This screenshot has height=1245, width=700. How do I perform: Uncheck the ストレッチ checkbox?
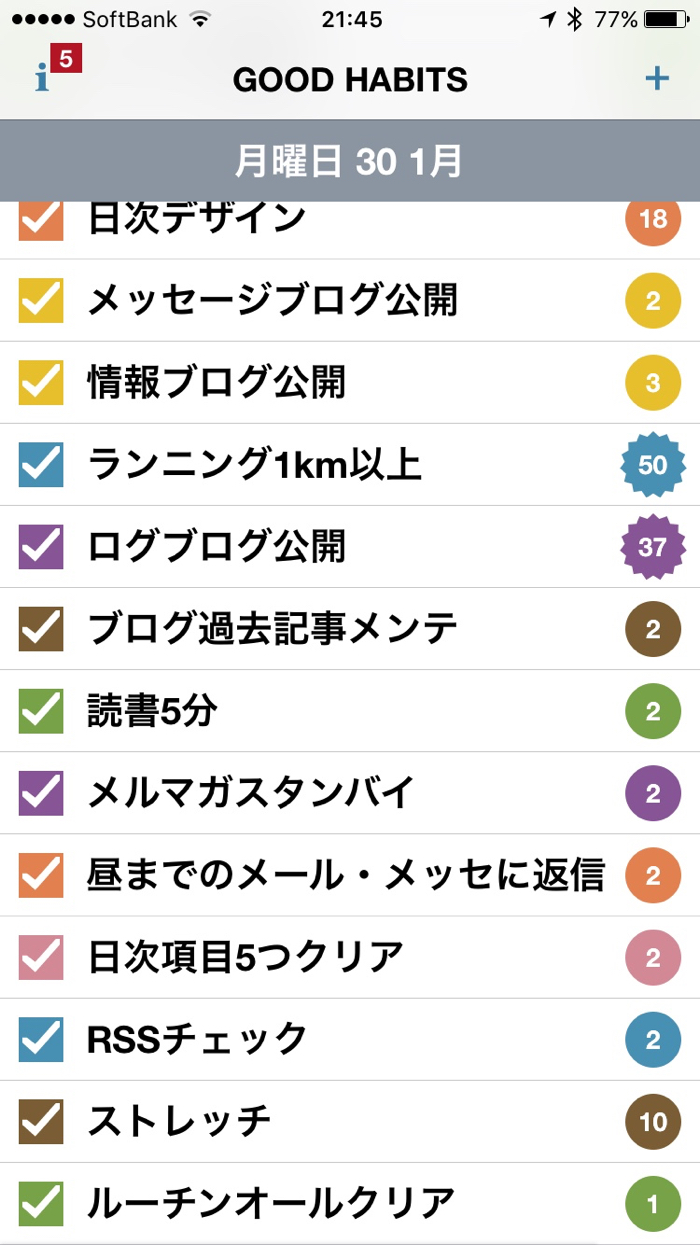click(x=41, y=1122)
